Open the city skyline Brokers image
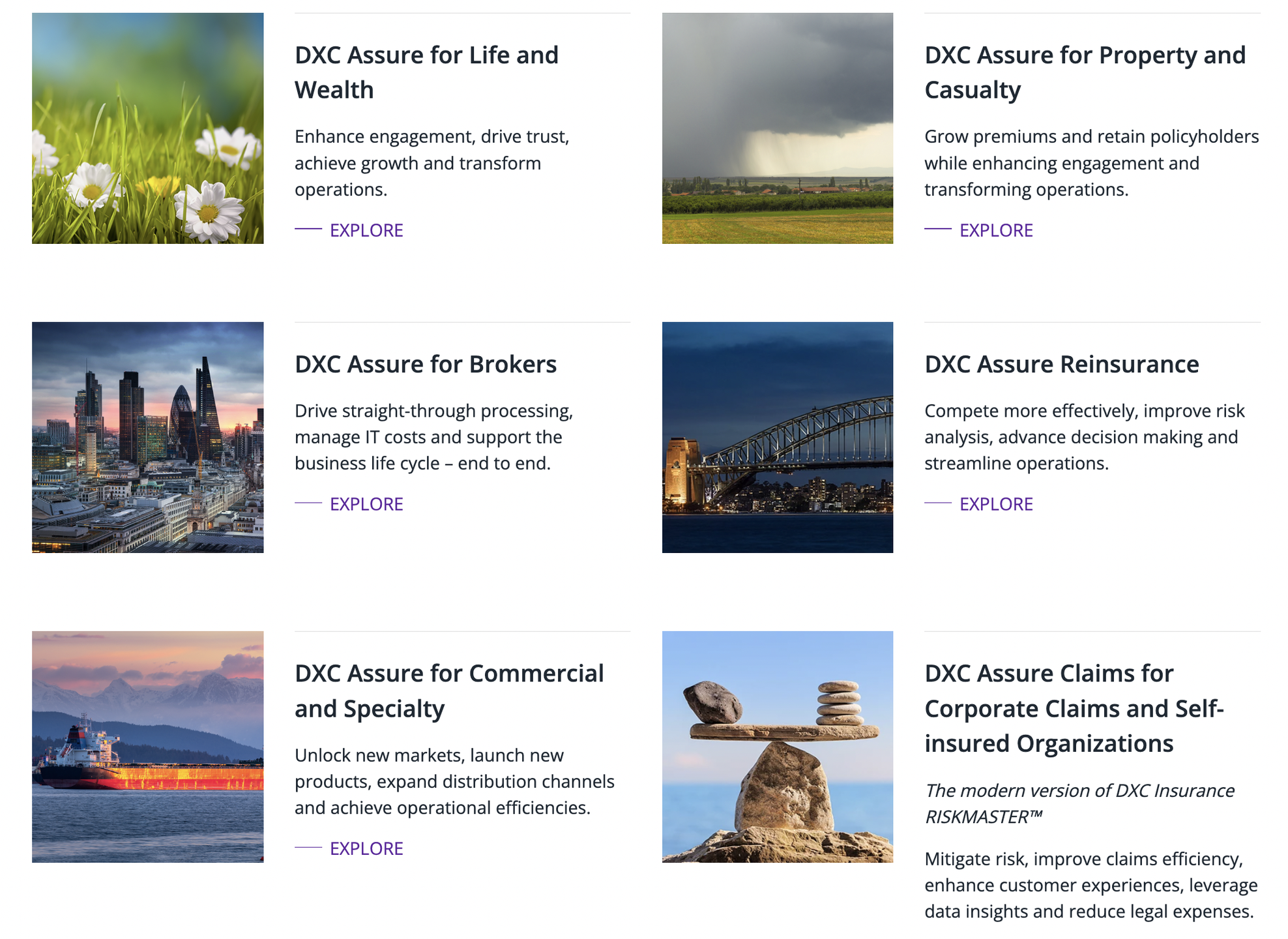Viewport: 1288px width, 939px height. pyautogui.click(x=148, y=438)
